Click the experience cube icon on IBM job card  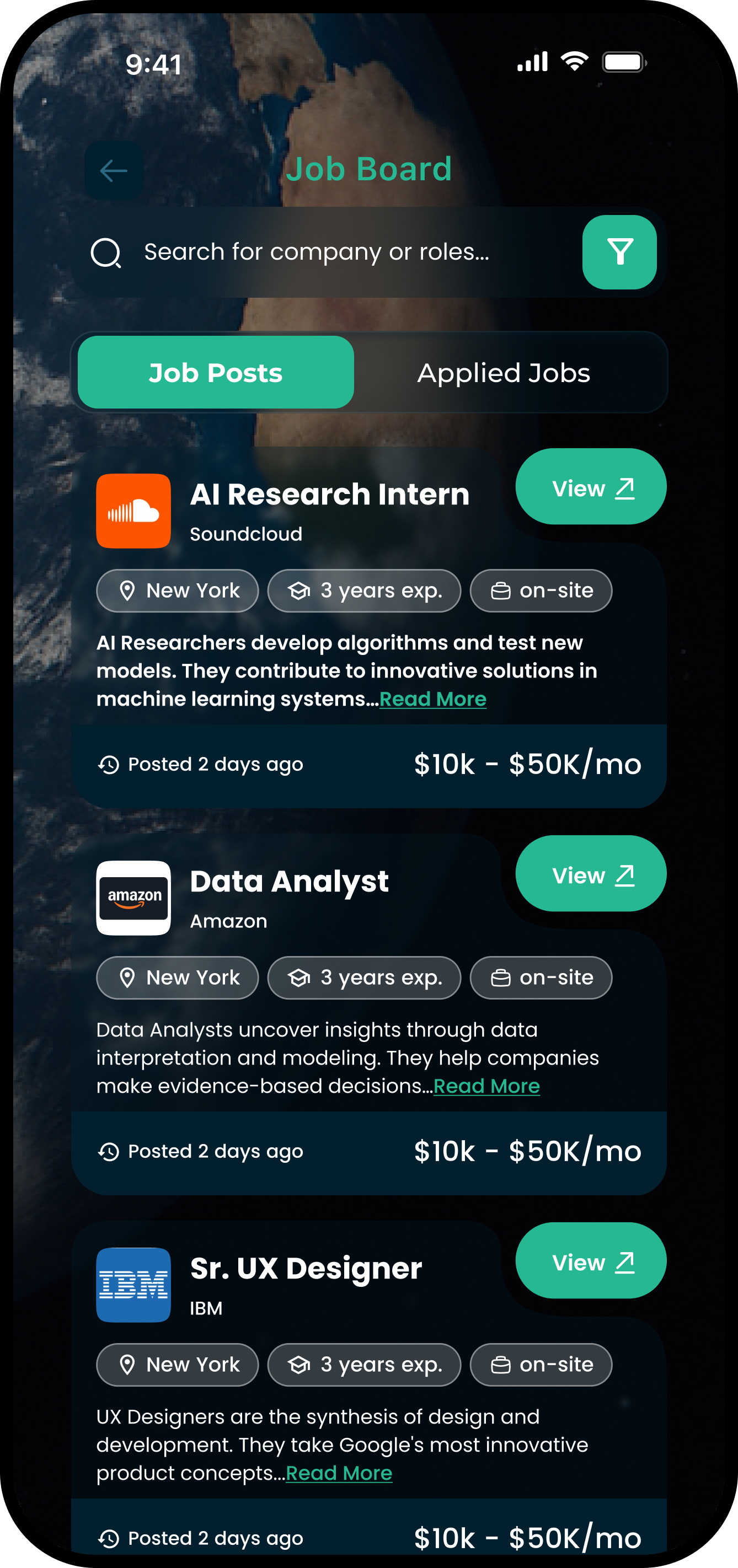coord(300,1365)
